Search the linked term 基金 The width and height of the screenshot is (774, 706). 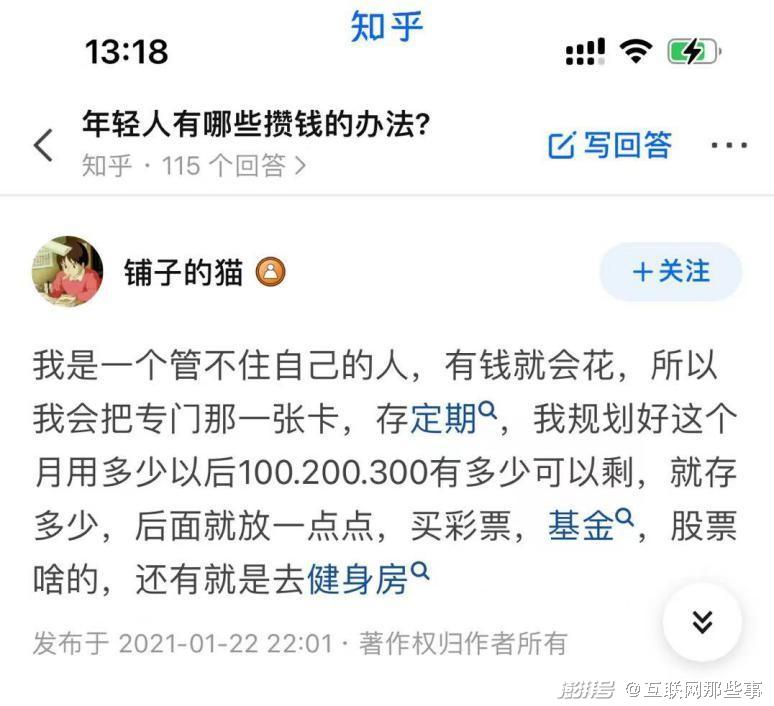click(x=590, y=525)
